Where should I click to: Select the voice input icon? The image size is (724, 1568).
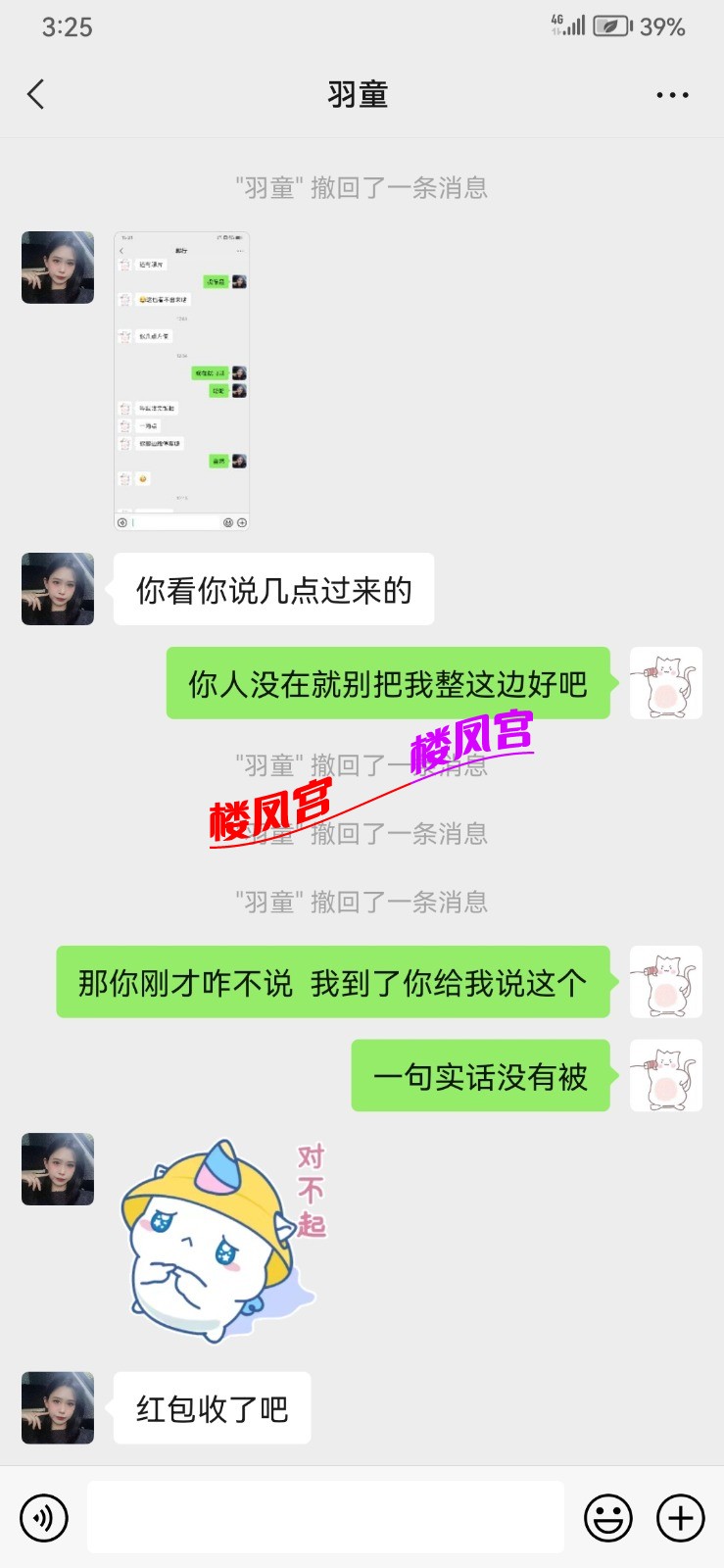pyautogui.click(x=43, y=1516)
